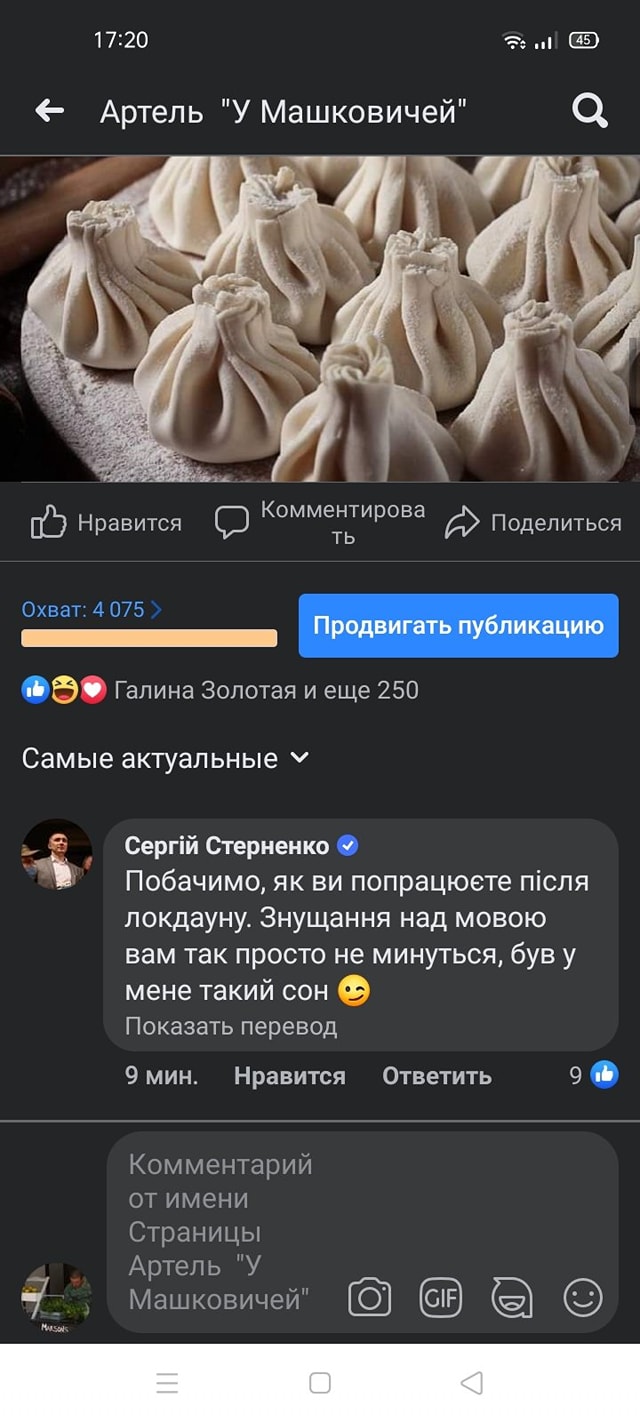Open Охват: 4 075 reach stats
The width and height of the screenshot is (640, 1422).
point(91,610)
